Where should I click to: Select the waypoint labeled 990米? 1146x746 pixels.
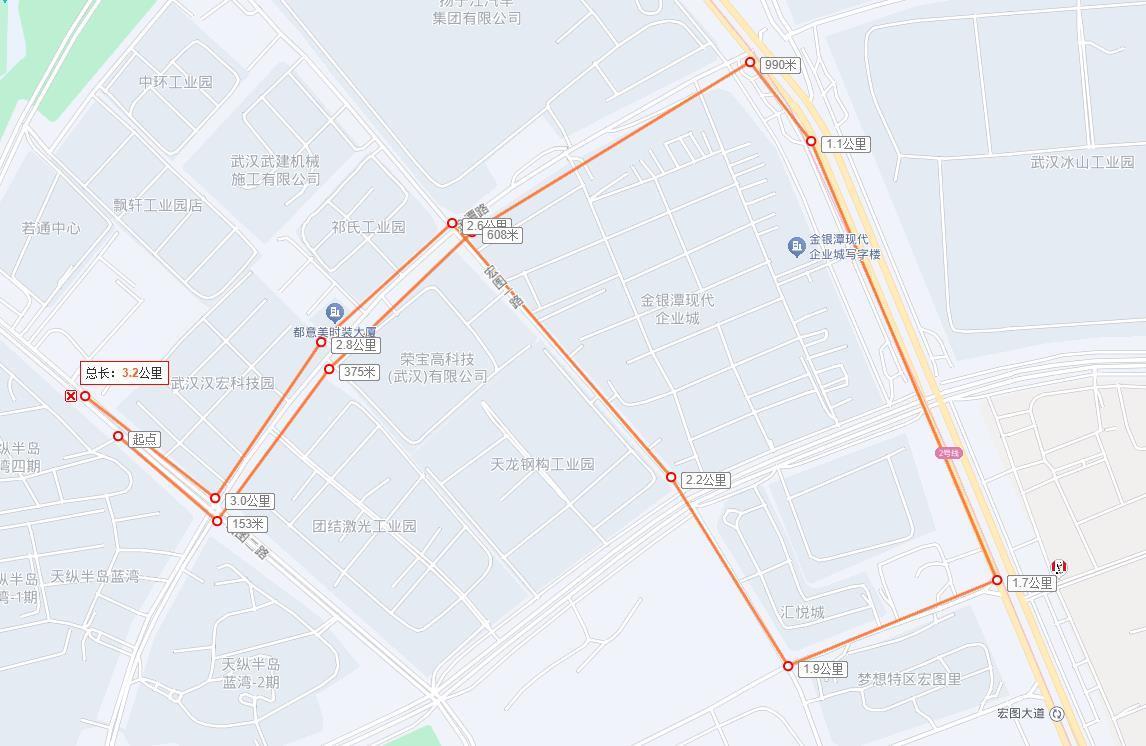click(750, 63)
